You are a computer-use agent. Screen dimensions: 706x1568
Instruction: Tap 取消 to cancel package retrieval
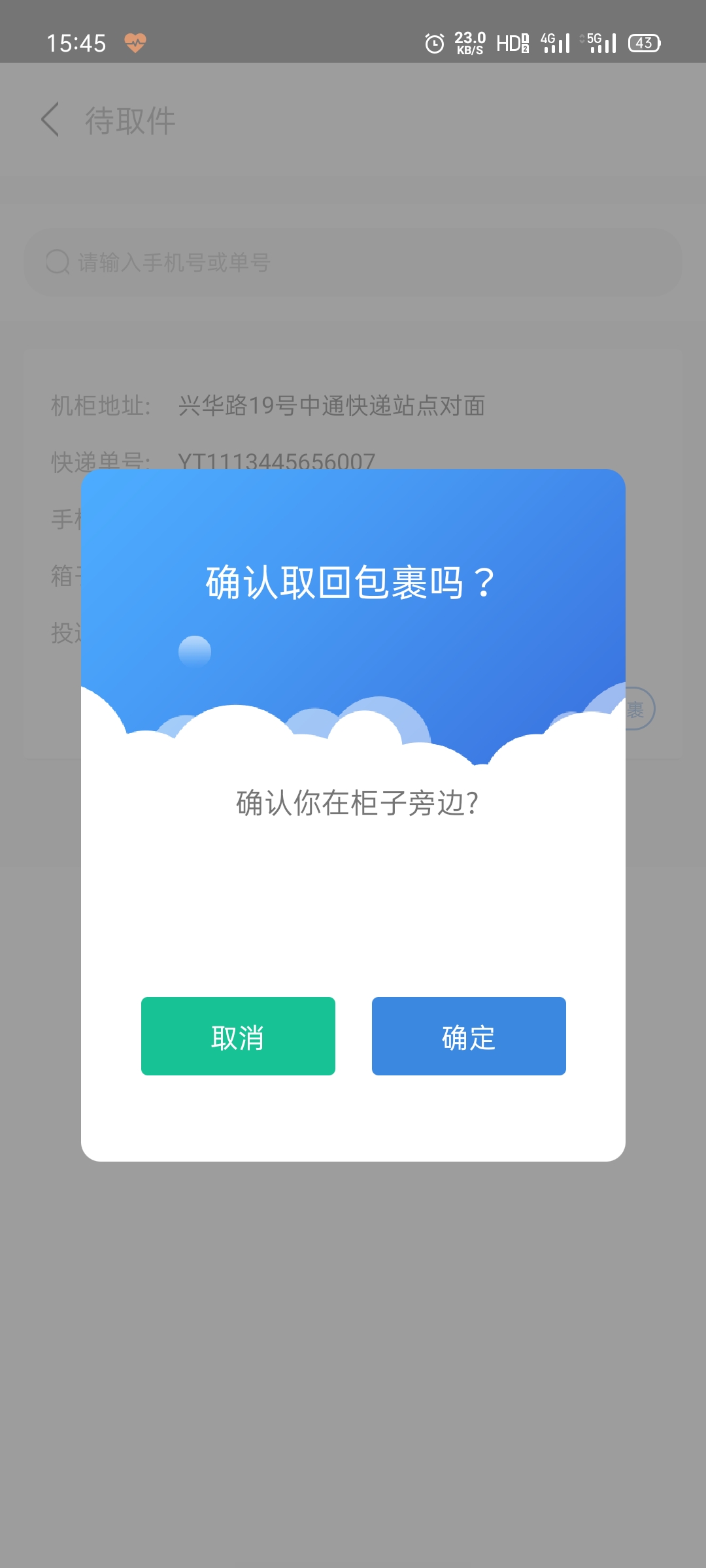tap(238, 1036)
